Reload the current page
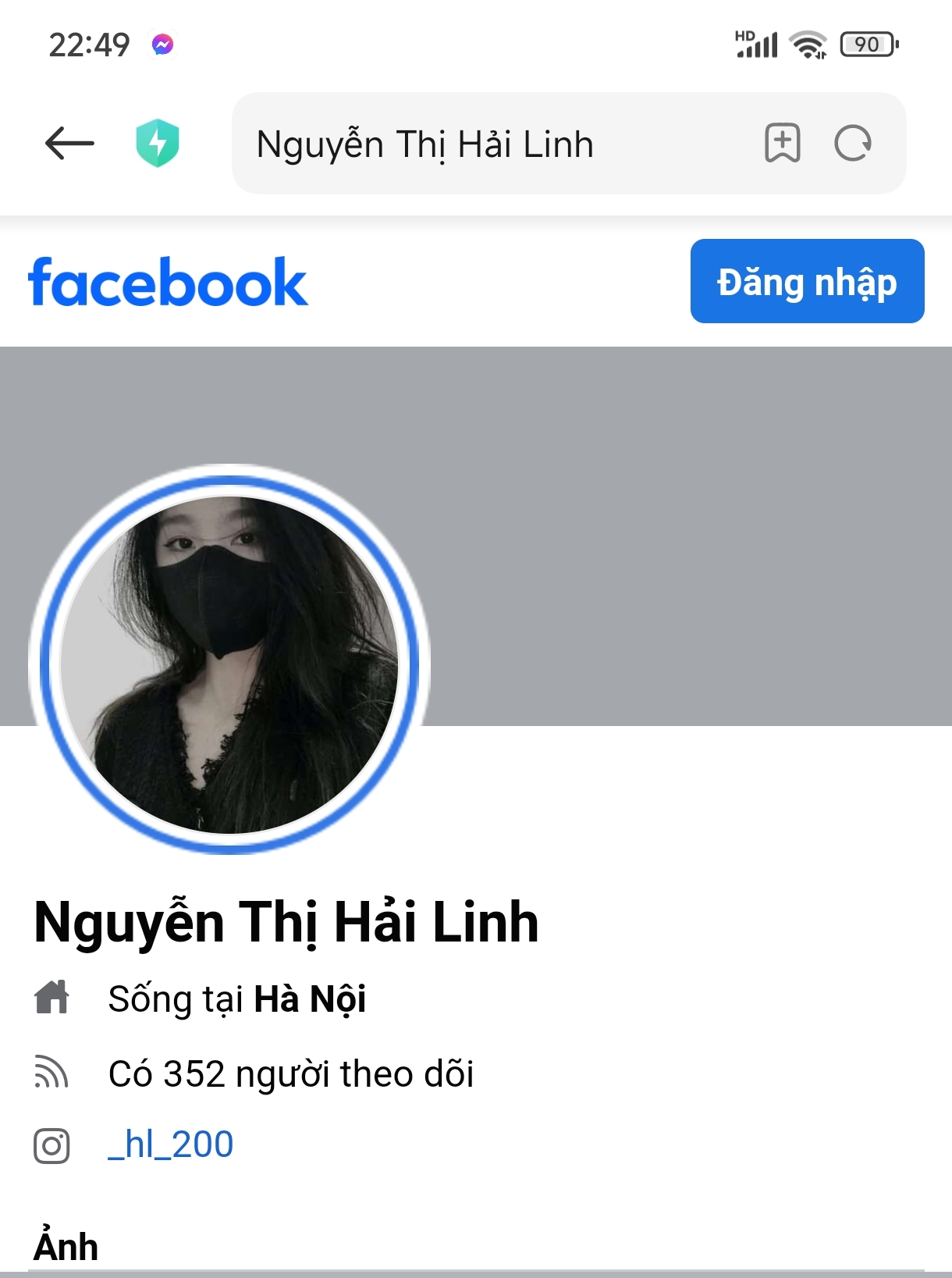 point(853,144)
